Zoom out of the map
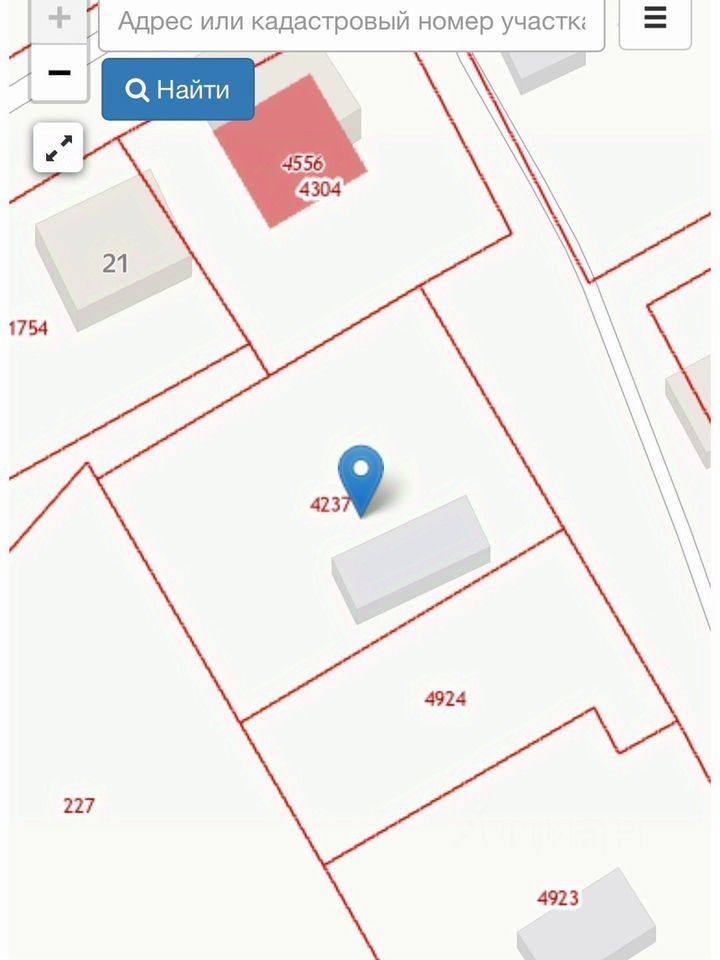The width and height of the screenshot is (720, 960). 59,73
